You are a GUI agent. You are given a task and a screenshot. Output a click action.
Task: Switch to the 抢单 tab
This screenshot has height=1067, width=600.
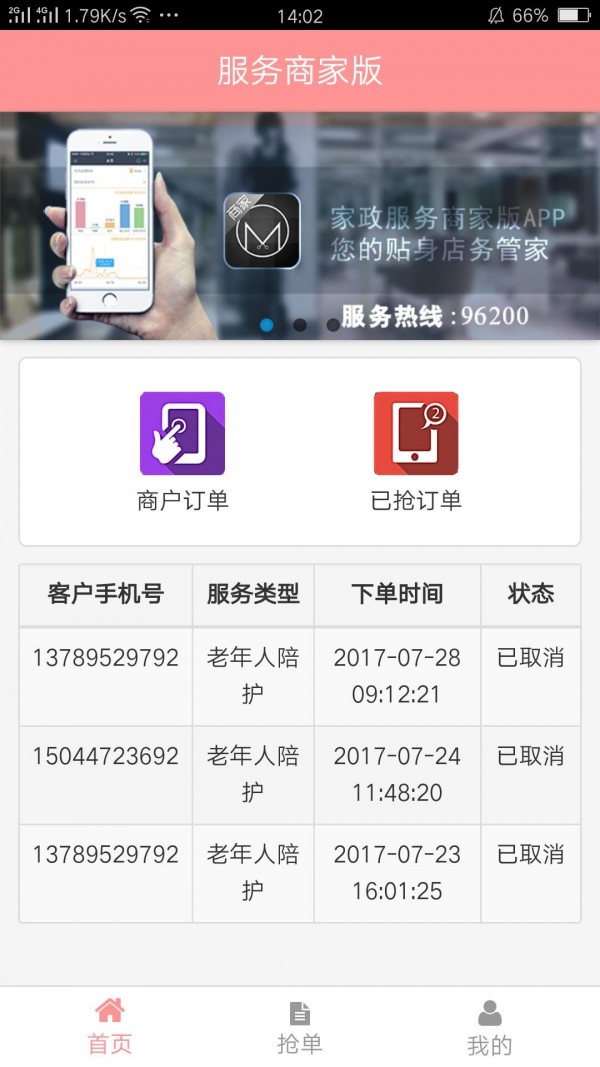point(299,1028)
